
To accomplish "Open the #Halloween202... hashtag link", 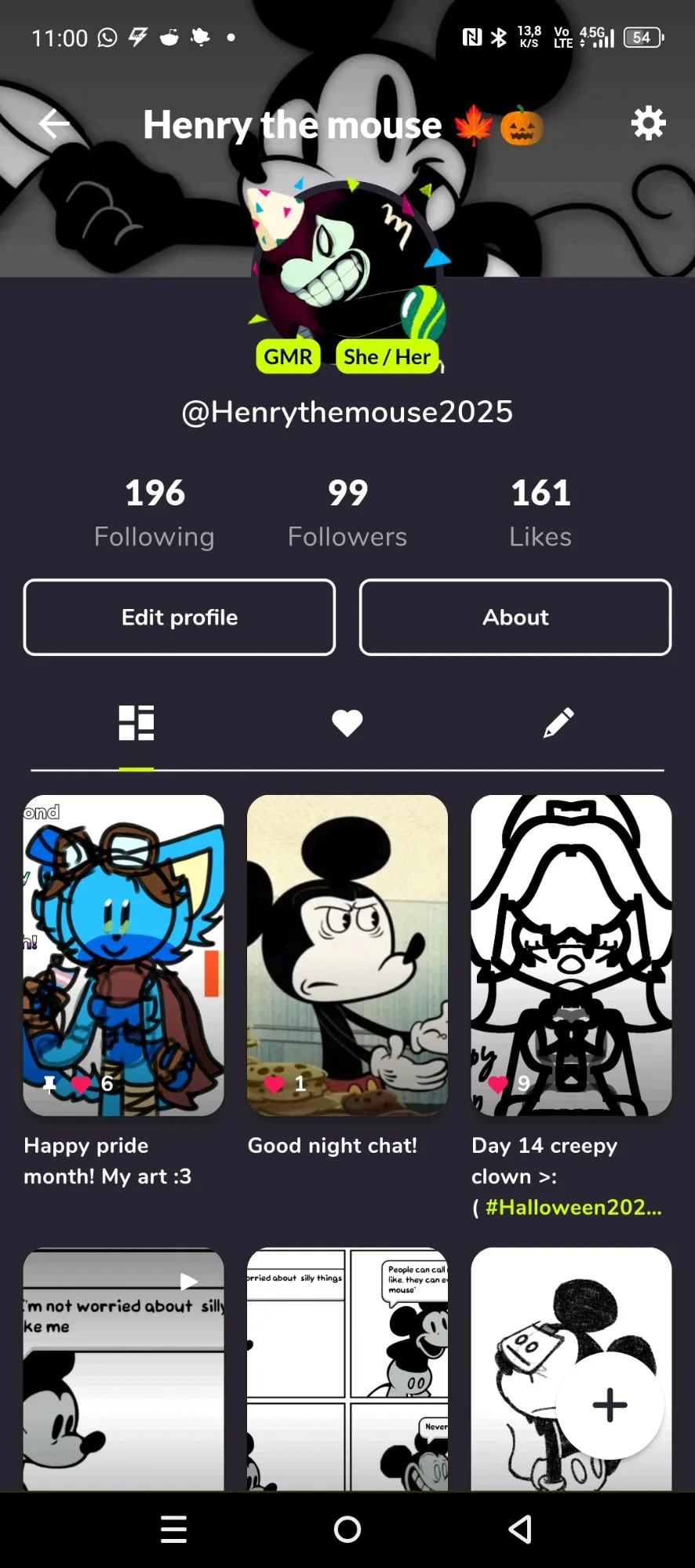I will point(573,1207).
